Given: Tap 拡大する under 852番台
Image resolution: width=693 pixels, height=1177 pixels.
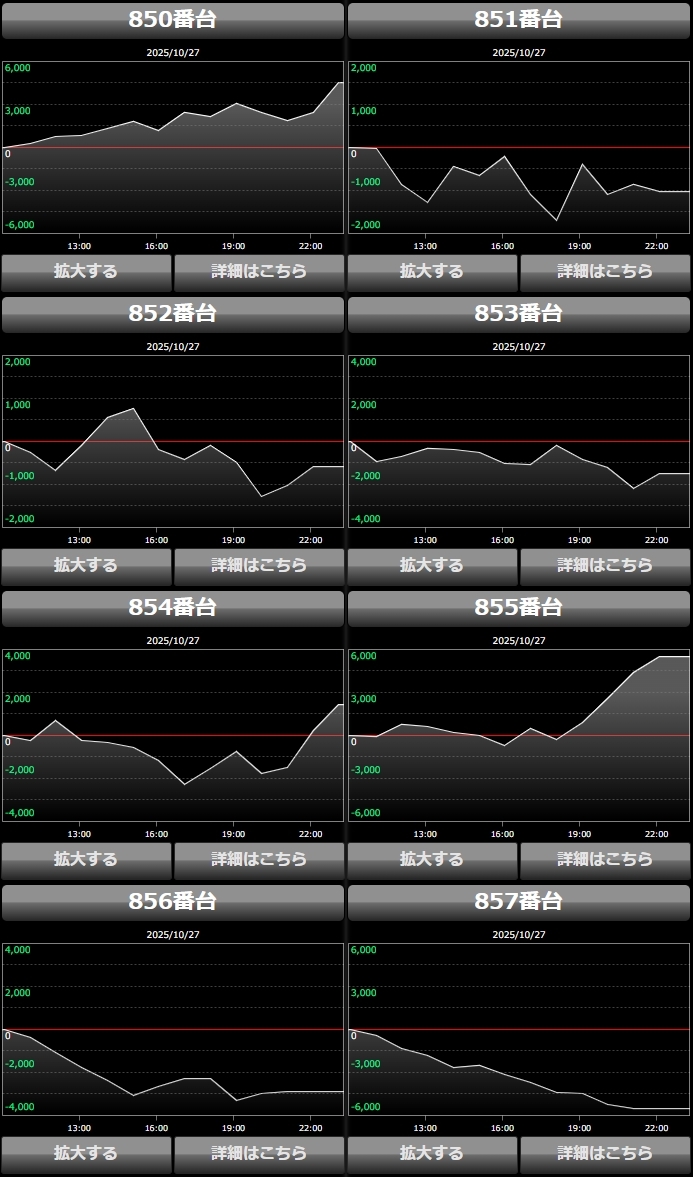Looking at the screenshot, I should [x=86, y=566].
